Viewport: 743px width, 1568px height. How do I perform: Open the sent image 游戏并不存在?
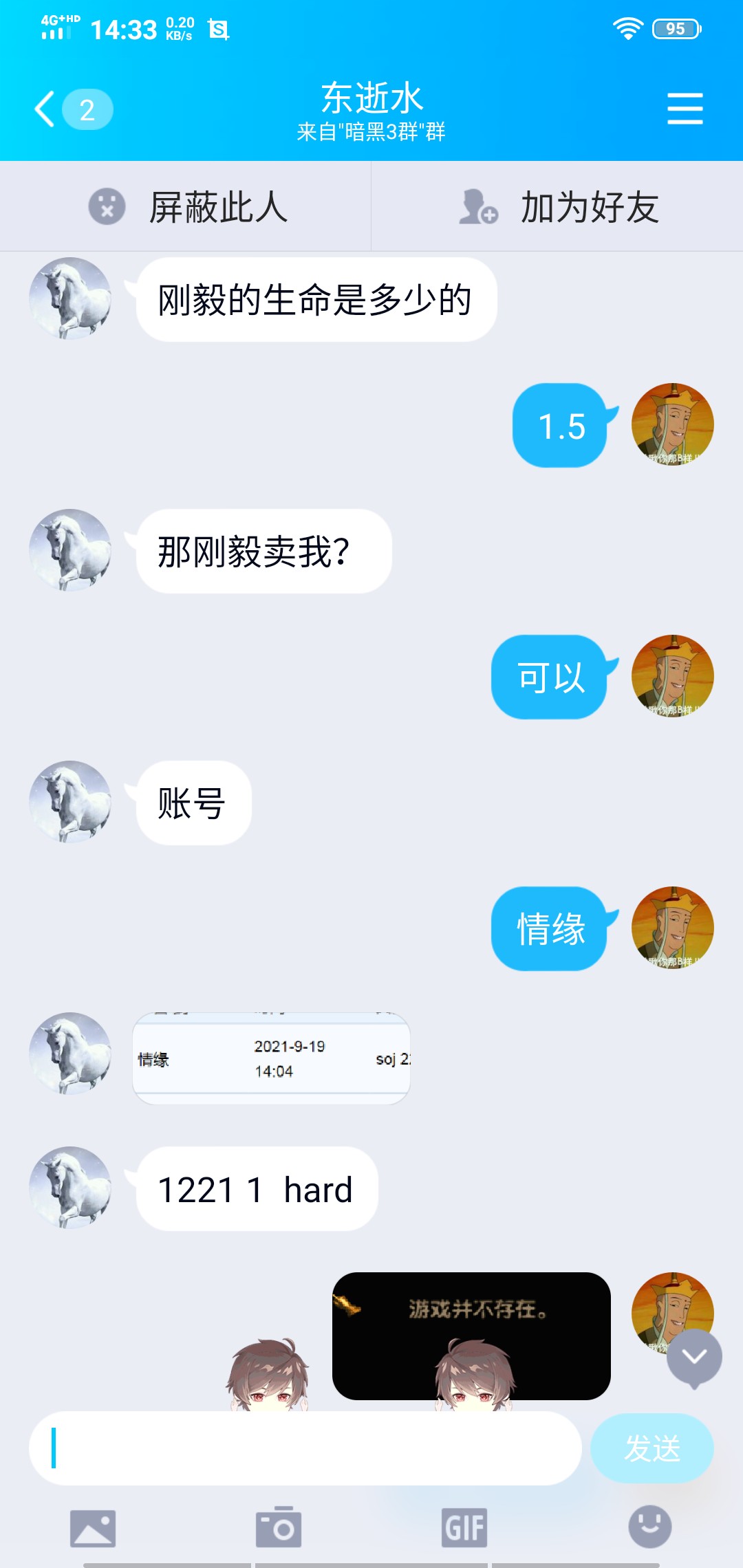point(471,1334)
